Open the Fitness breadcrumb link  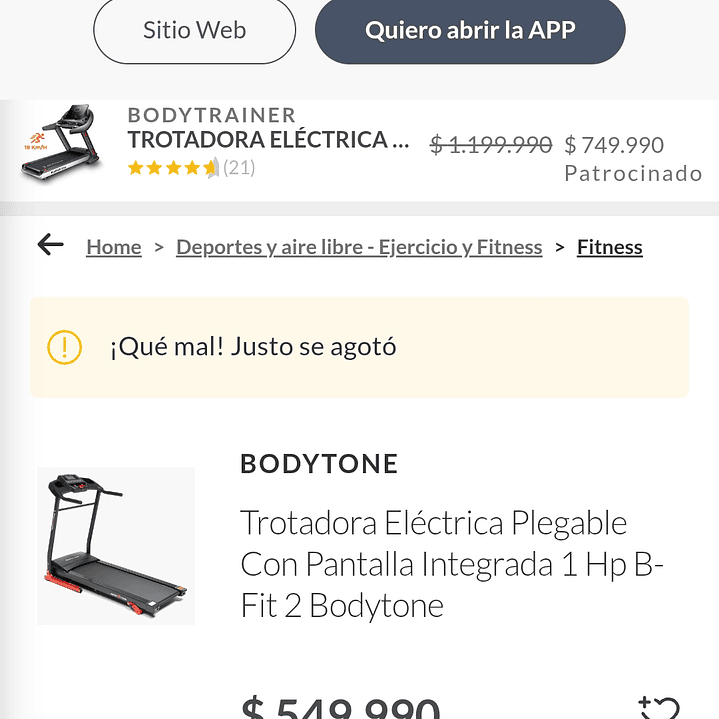609,247
